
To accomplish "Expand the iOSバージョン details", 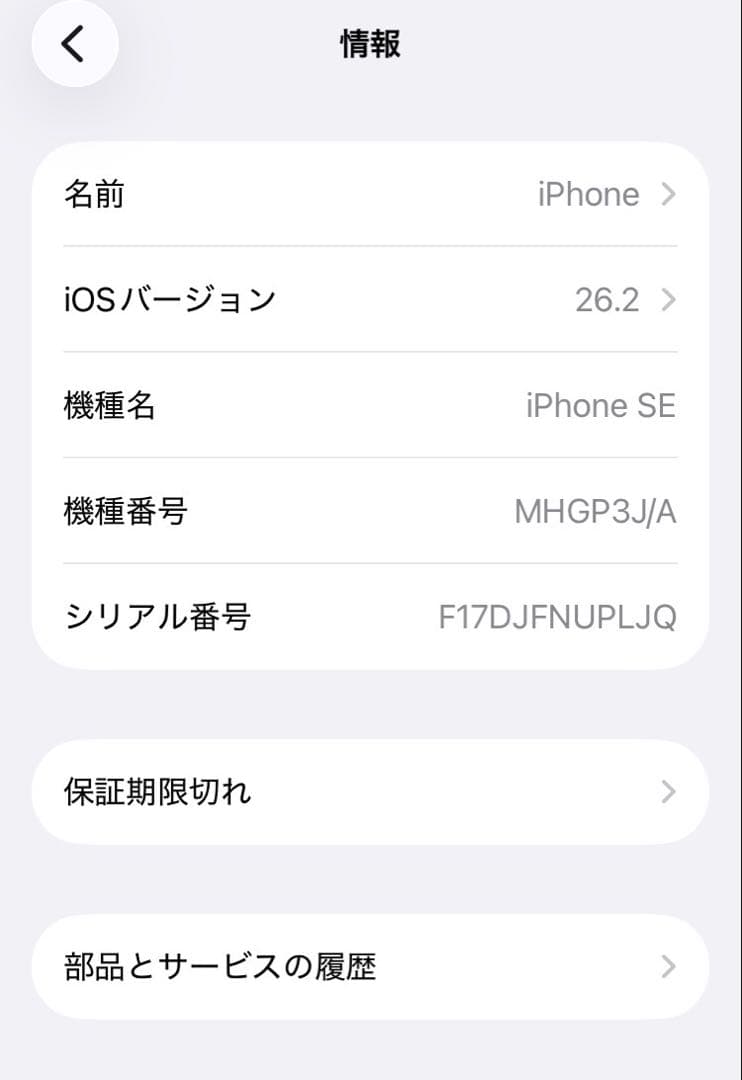I will [370, 300].
